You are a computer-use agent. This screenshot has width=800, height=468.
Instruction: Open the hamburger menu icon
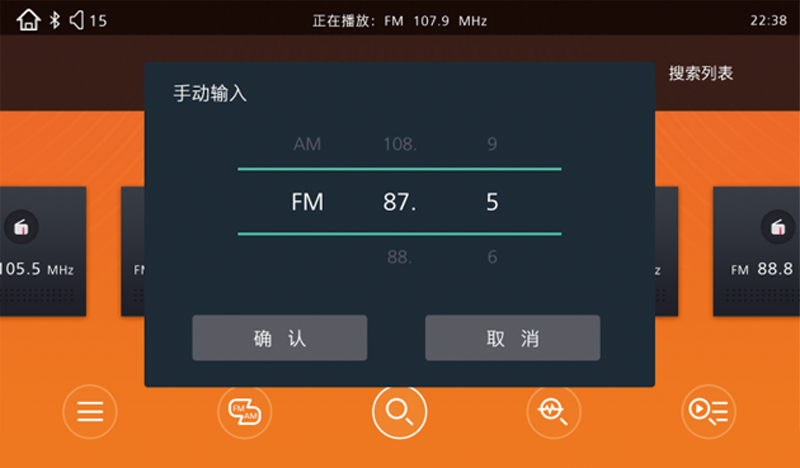90,411
